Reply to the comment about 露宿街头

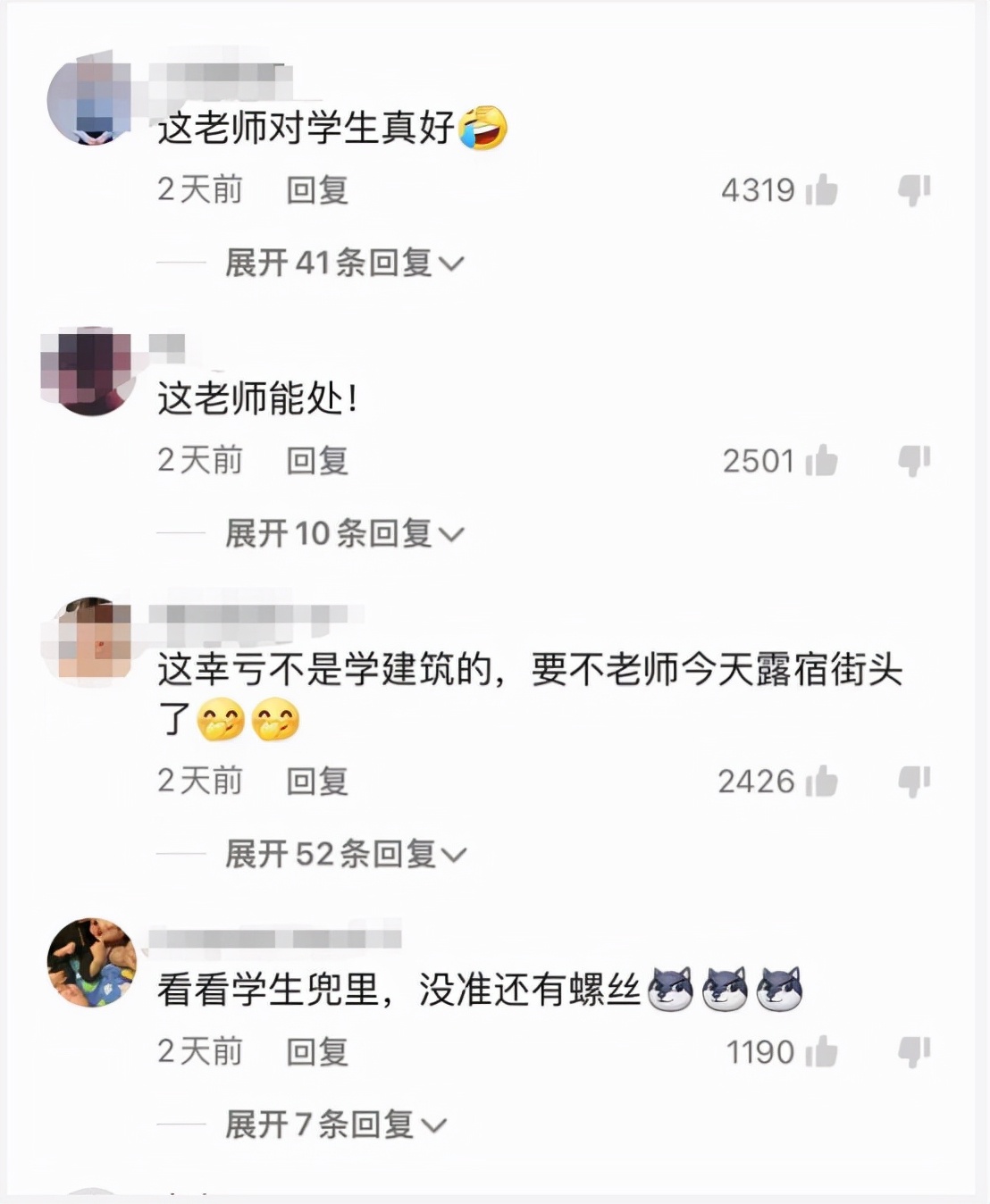317,782
